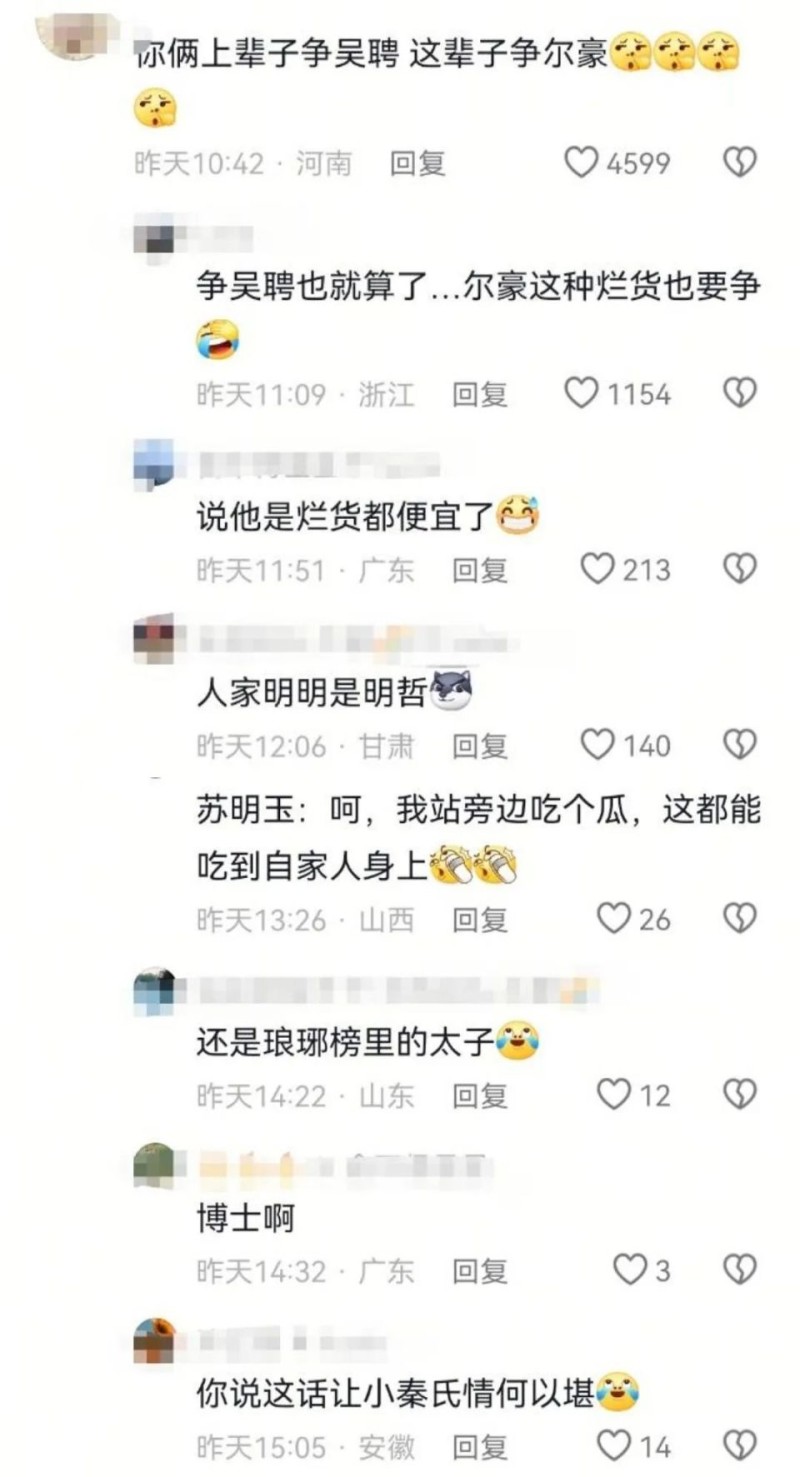
Task: Like the 苏明玉 comment from 山西
Action: [x=613, y=919]
